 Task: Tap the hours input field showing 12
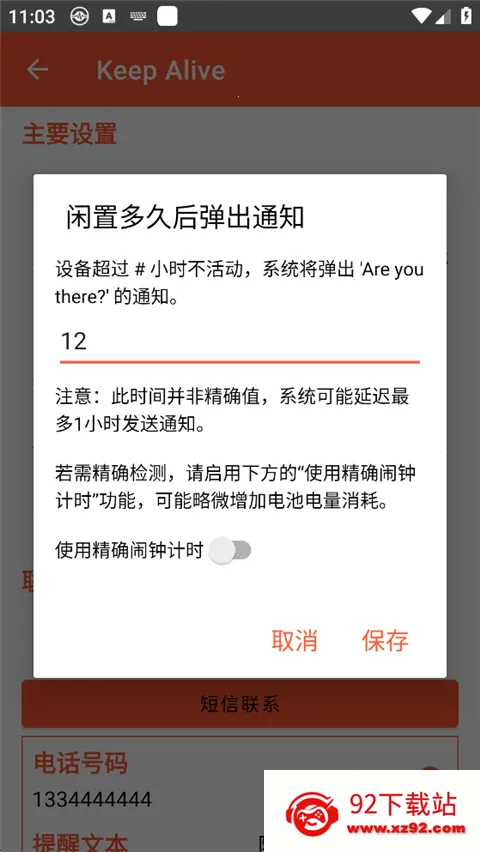(x=239, y=342)
